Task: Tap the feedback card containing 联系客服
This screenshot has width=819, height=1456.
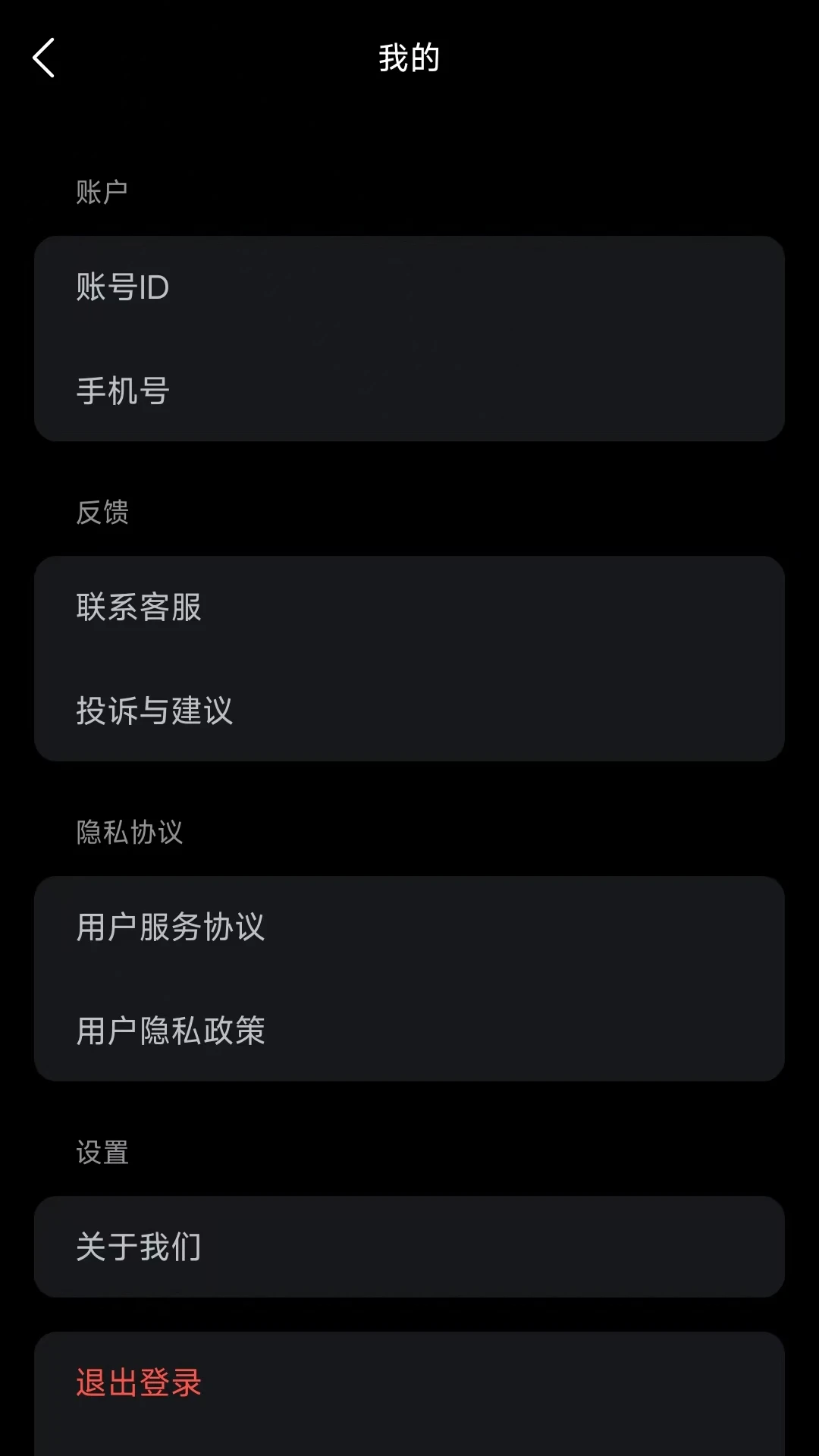Action: tap(409, 658)
